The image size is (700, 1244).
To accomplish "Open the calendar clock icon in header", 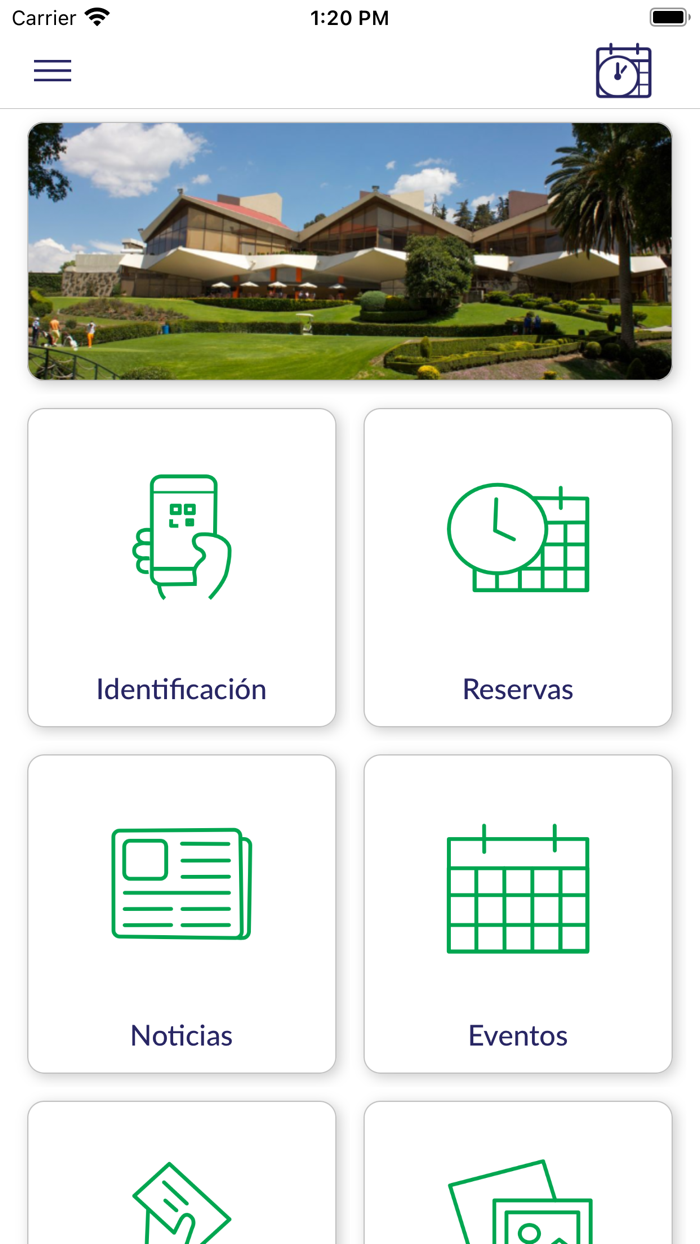I will click(x=623, y=71).
